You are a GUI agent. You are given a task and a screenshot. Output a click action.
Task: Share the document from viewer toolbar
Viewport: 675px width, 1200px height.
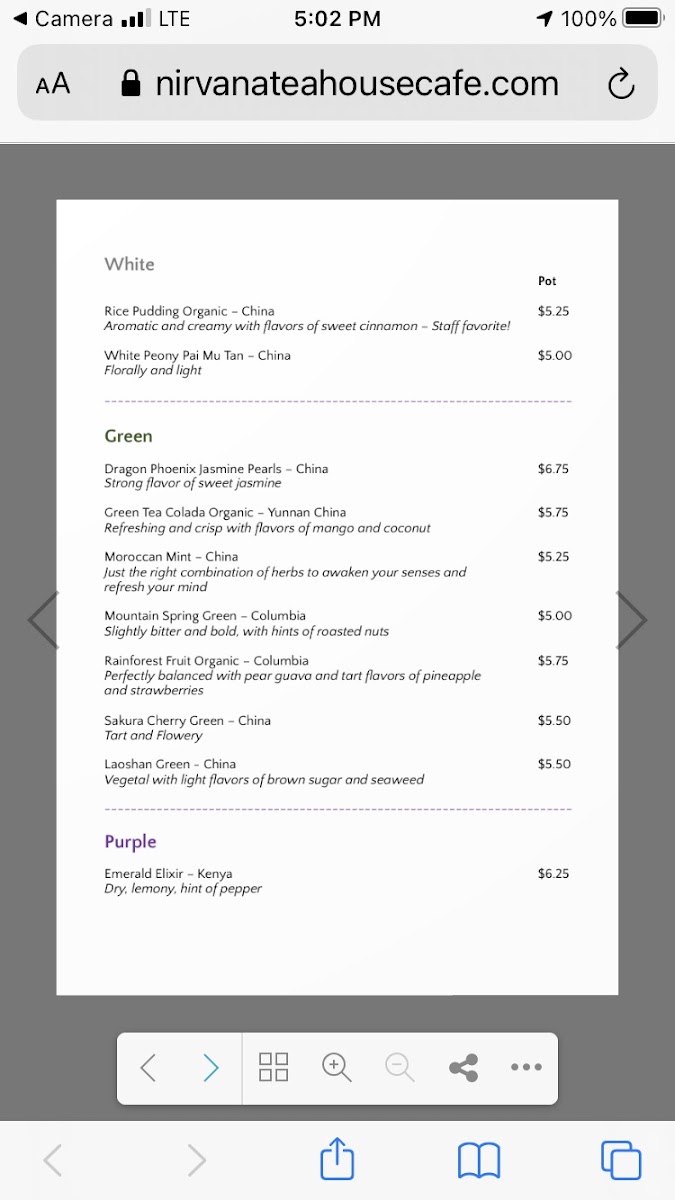click(463, 1067)
